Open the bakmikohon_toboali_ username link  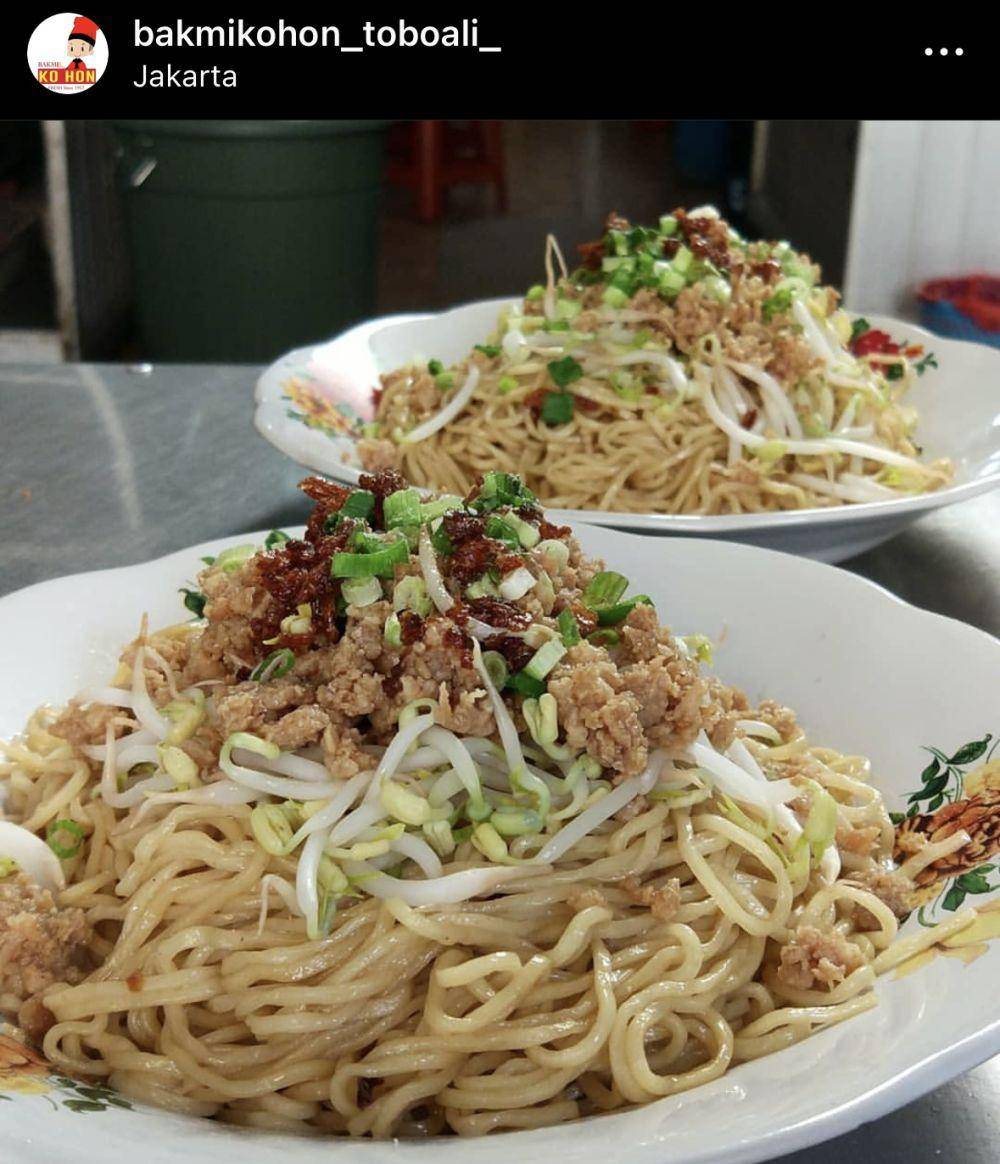(x=317, y=33)
